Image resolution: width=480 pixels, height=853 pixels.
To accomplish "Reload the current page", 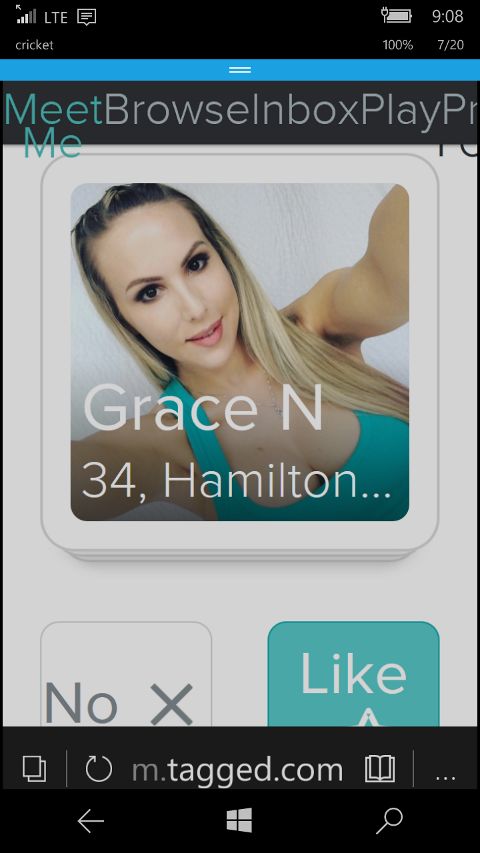I will [99, 769].
